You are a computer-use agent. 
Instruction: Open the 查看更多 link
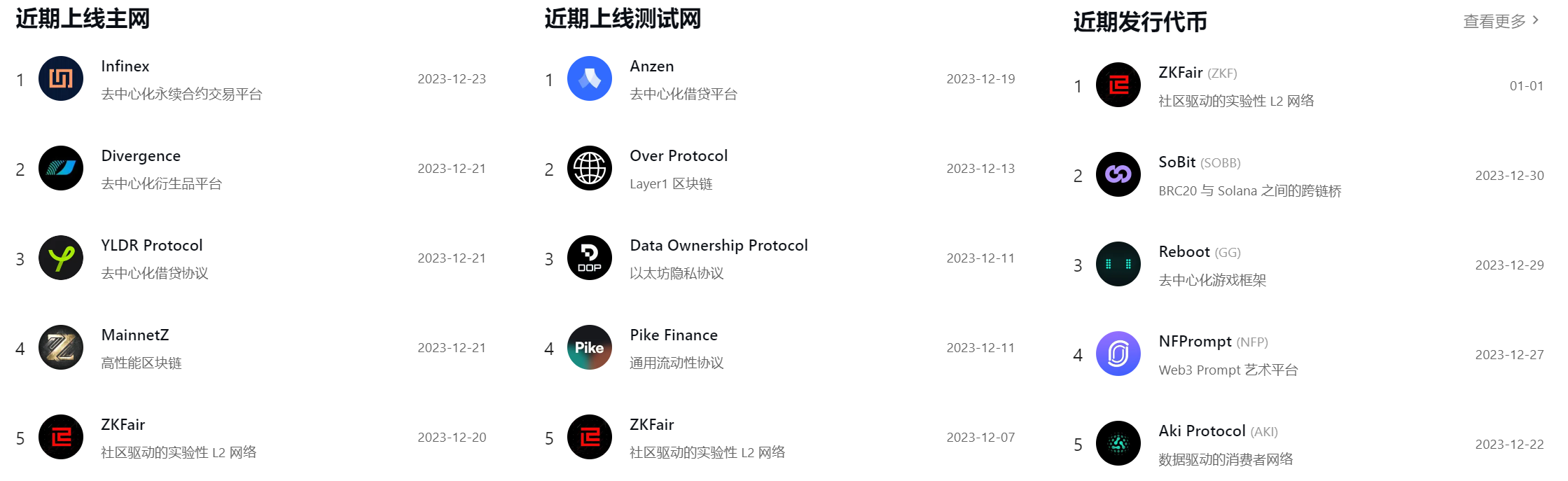pos(1500,21)
